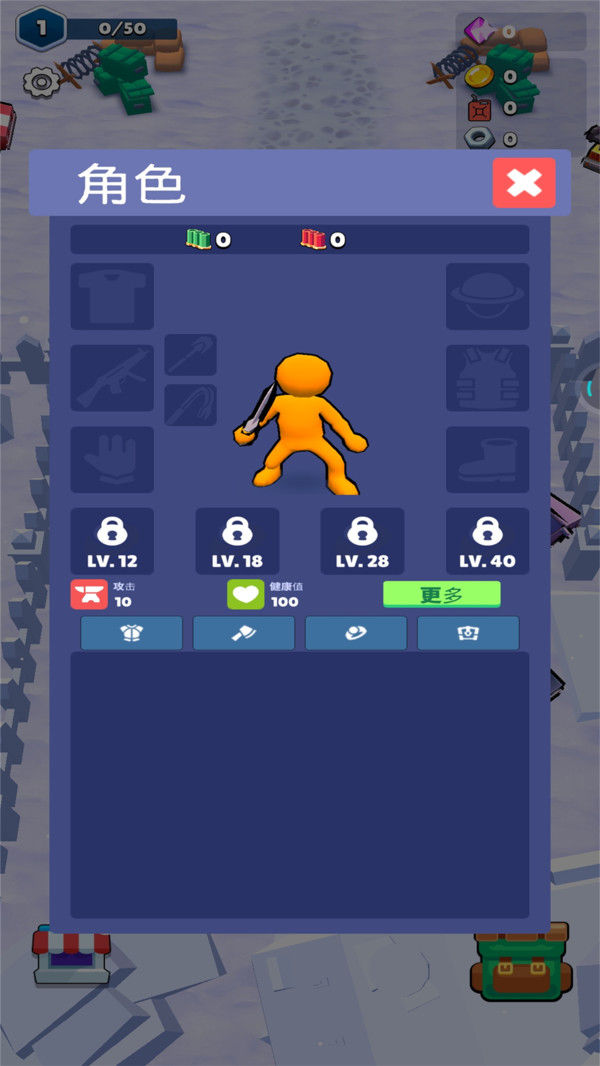600x1066 pixels.
Task: Select the hat equipment slot
Action: pyautogui.click(x=487, y=296)
